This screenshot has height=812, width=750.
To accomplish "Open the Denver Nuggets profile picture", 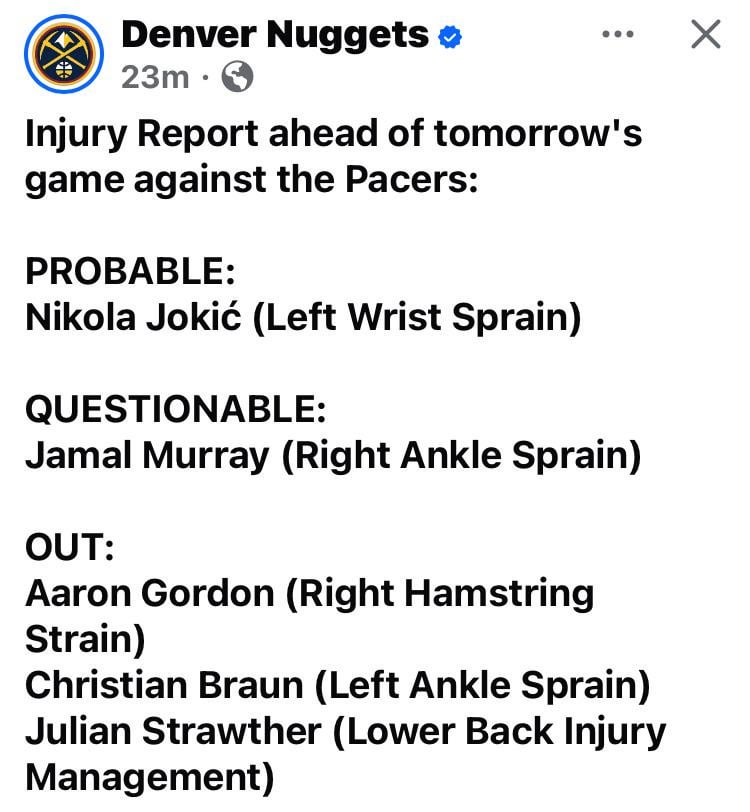I will coord(63,53).
